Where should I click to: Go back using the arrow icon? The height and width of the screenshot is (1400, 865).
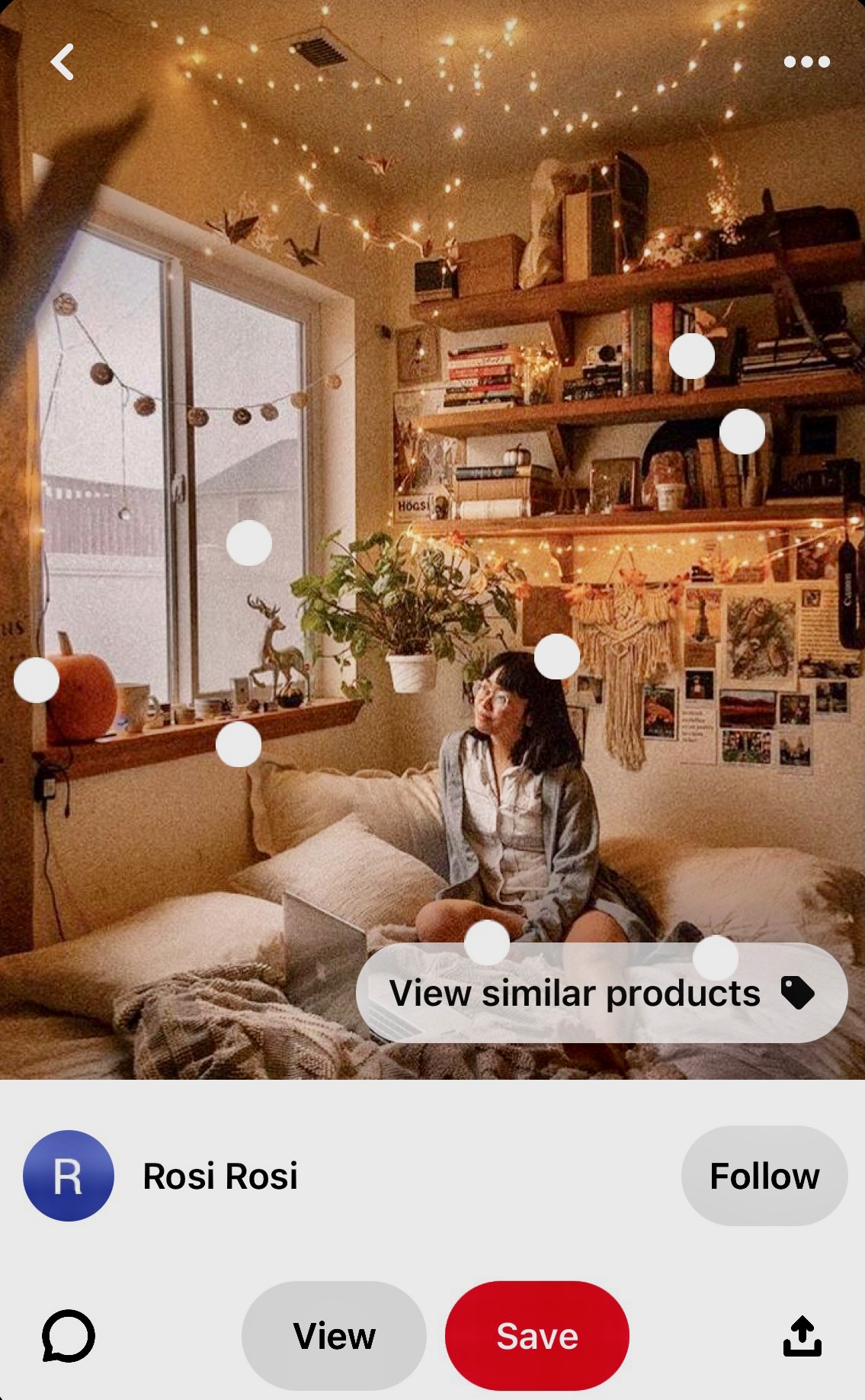62,62
